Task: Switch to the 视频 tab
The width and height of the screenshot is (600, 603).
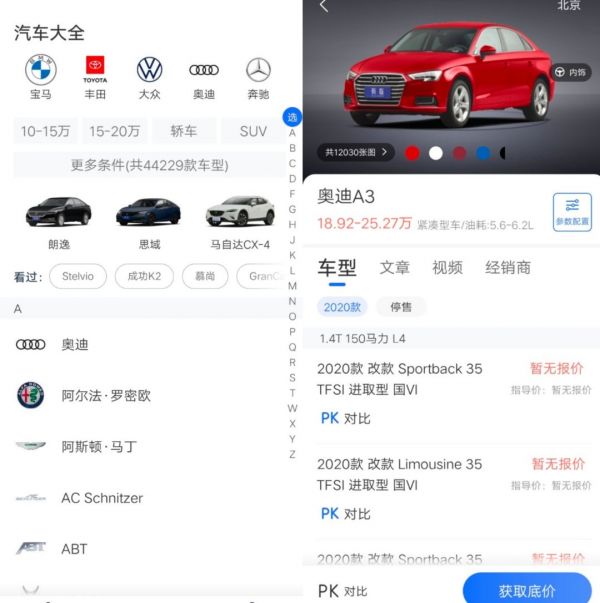Action: [x=447, y=267]
